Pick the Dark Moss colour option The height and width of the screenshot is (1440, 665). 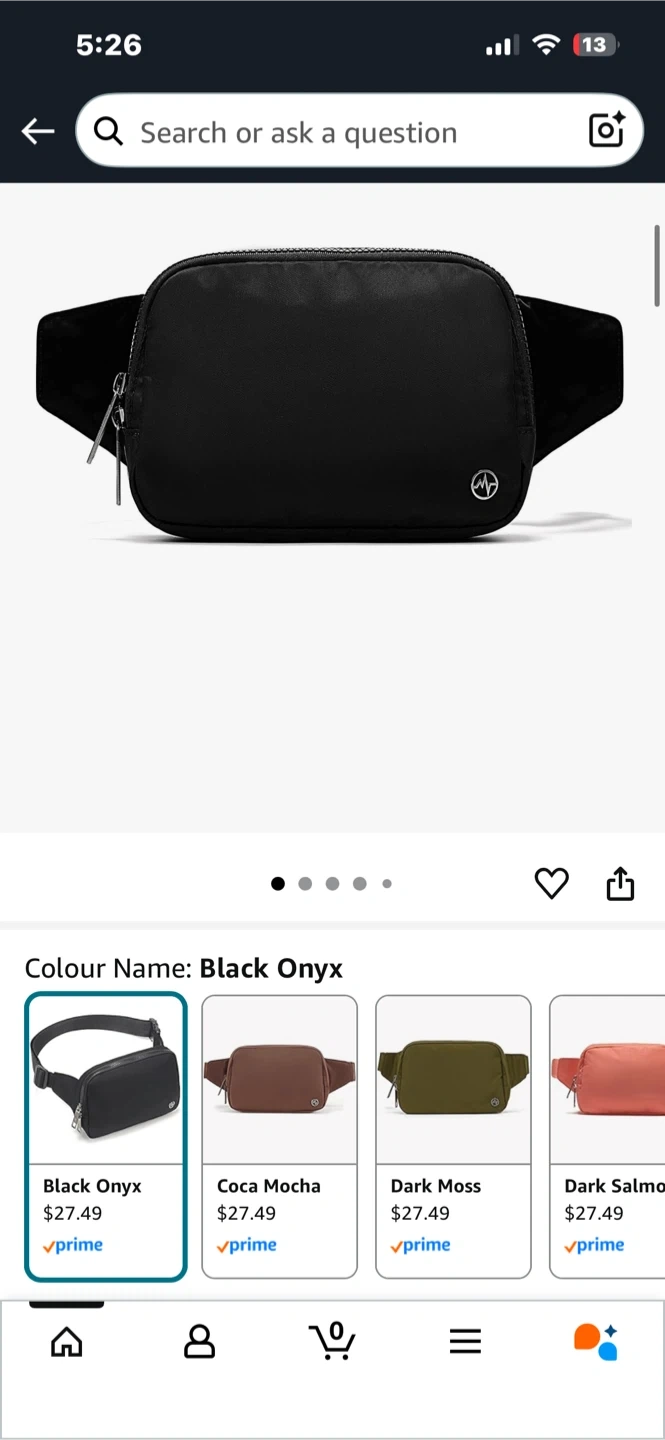point(453,1136)
